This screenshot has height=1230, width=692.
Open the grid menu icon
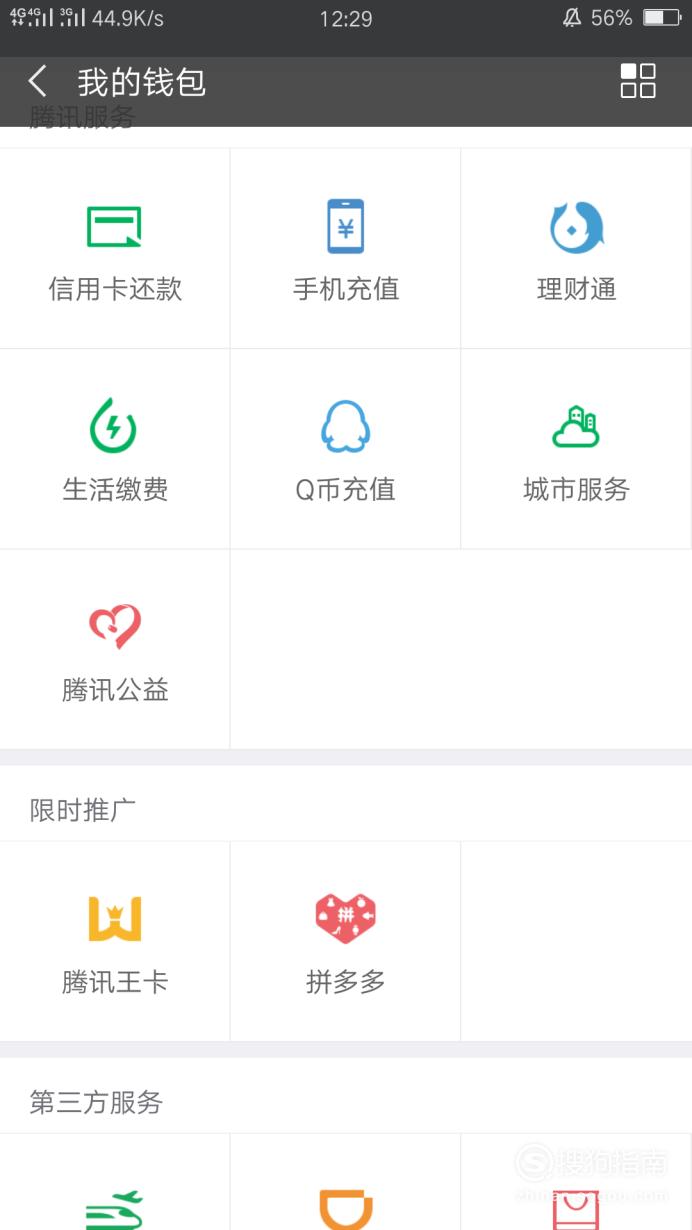[x=638, y=81]
